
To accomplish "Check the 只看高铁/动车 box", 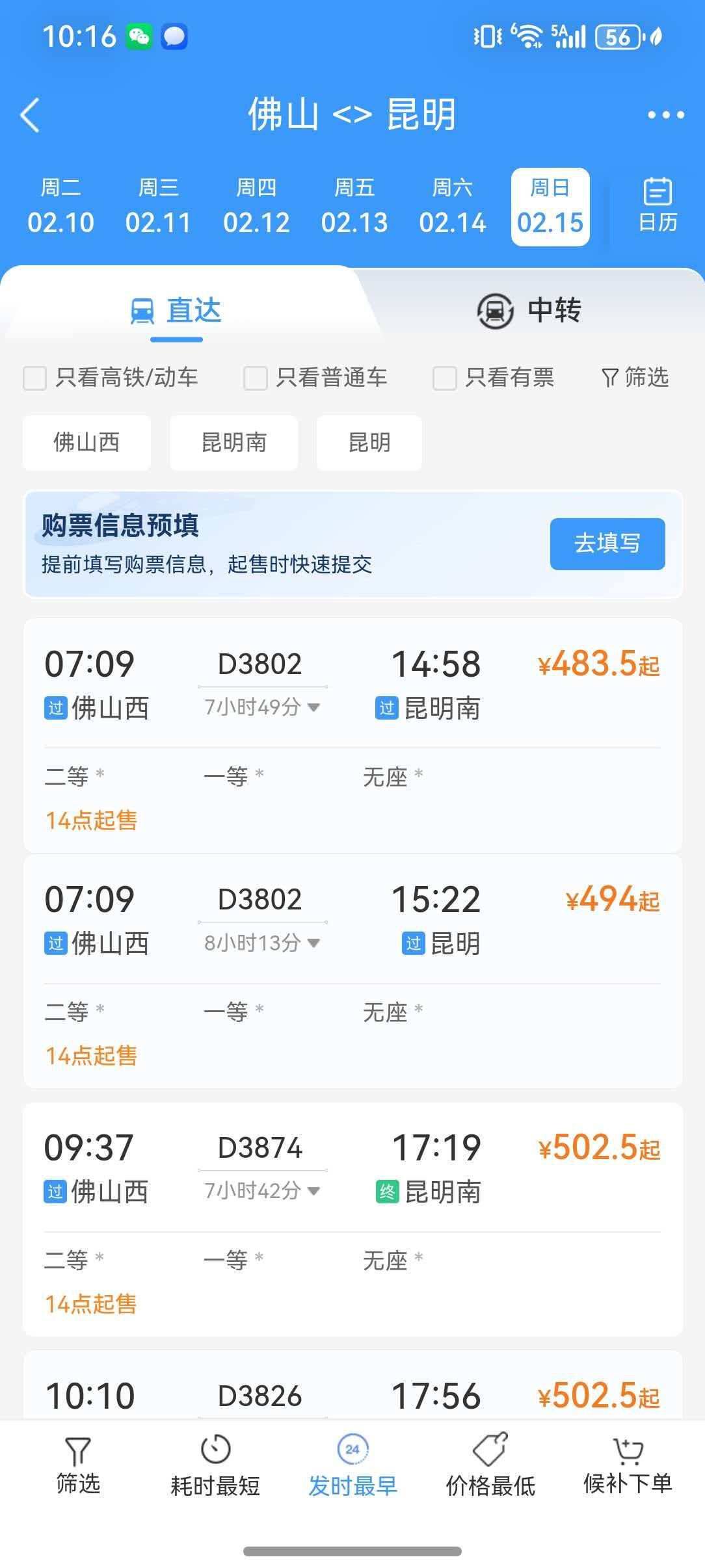I will 35,378.
